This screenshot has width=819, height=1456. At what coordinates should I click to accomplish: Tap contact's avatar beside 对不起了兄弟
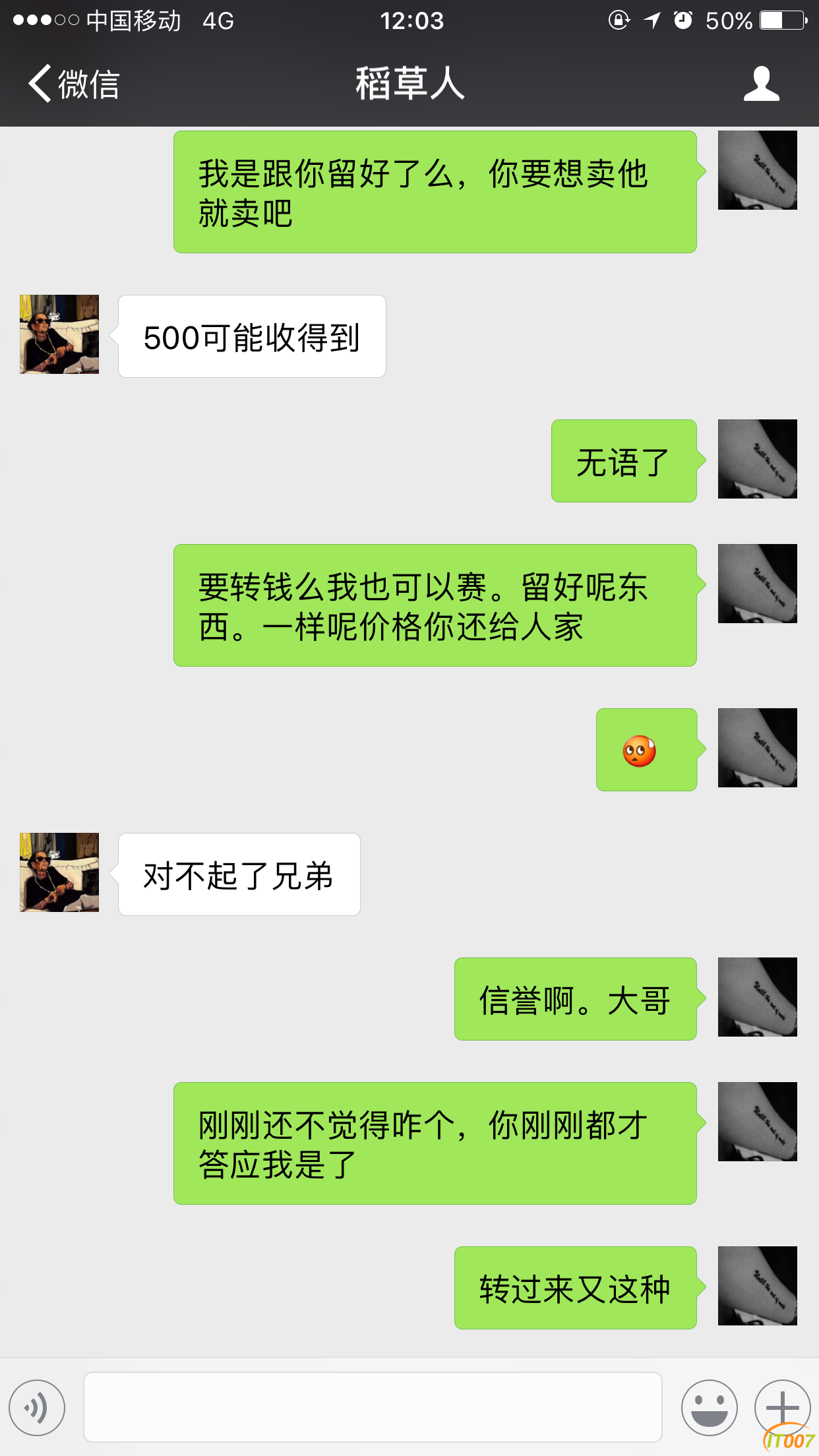[x=59, y=872]
